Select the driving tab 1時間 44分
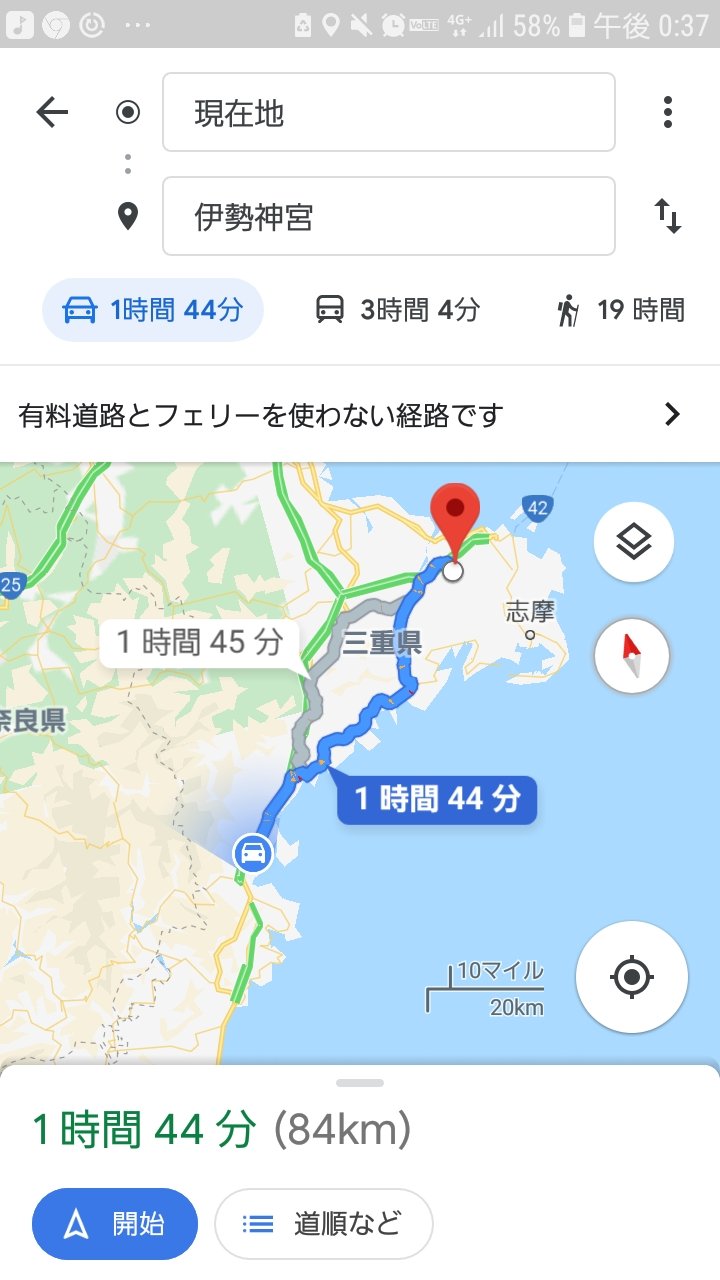 (x=153, y=310)
